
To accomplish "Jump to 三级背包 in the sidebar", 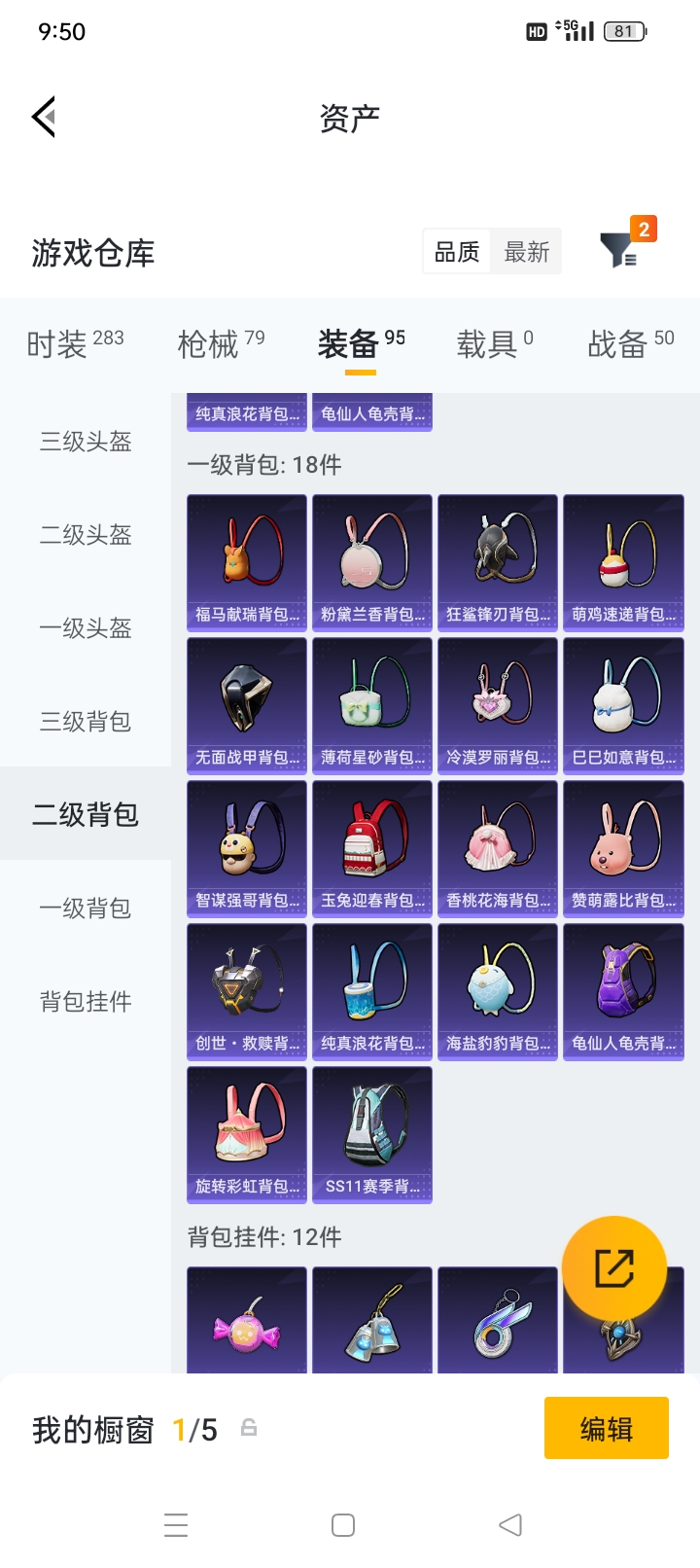I will 86,722.
